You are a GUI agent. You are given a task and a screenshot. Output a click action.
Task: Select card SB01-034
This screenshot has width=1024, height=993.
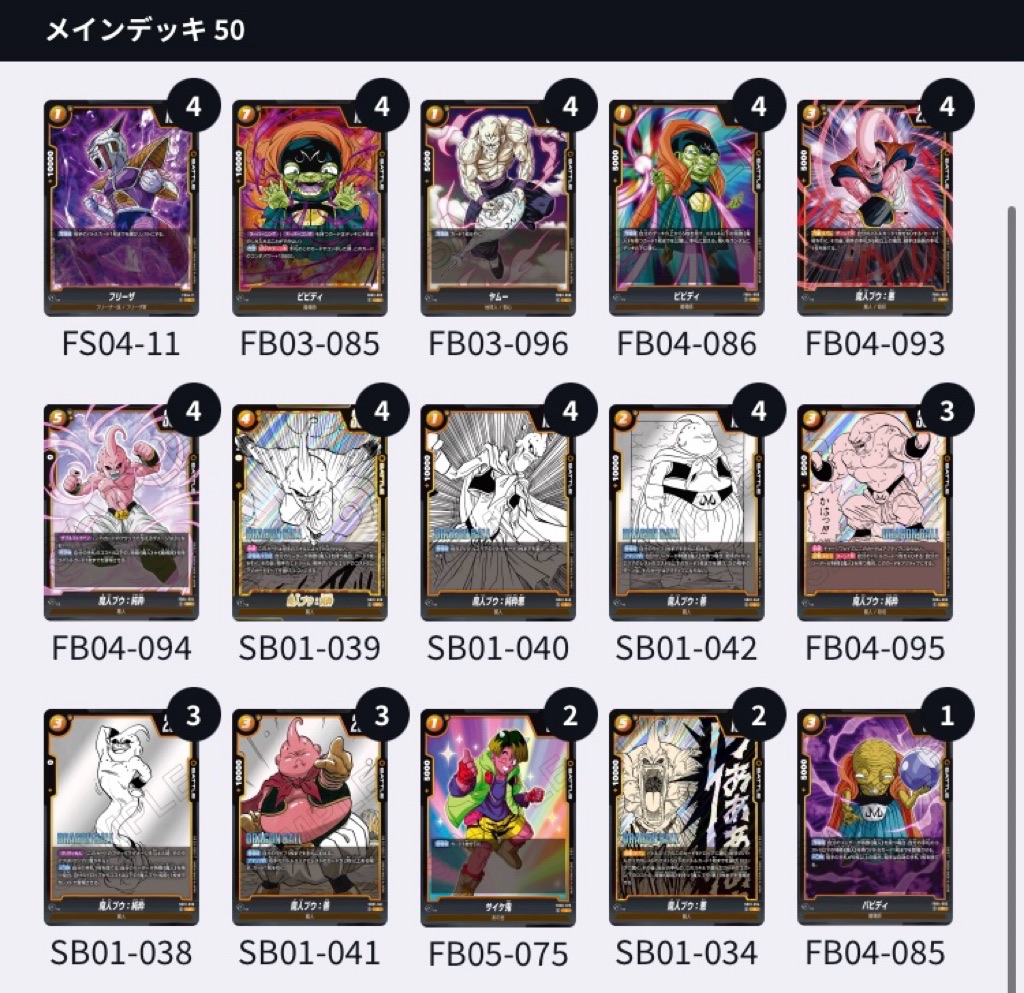(686, 817)
